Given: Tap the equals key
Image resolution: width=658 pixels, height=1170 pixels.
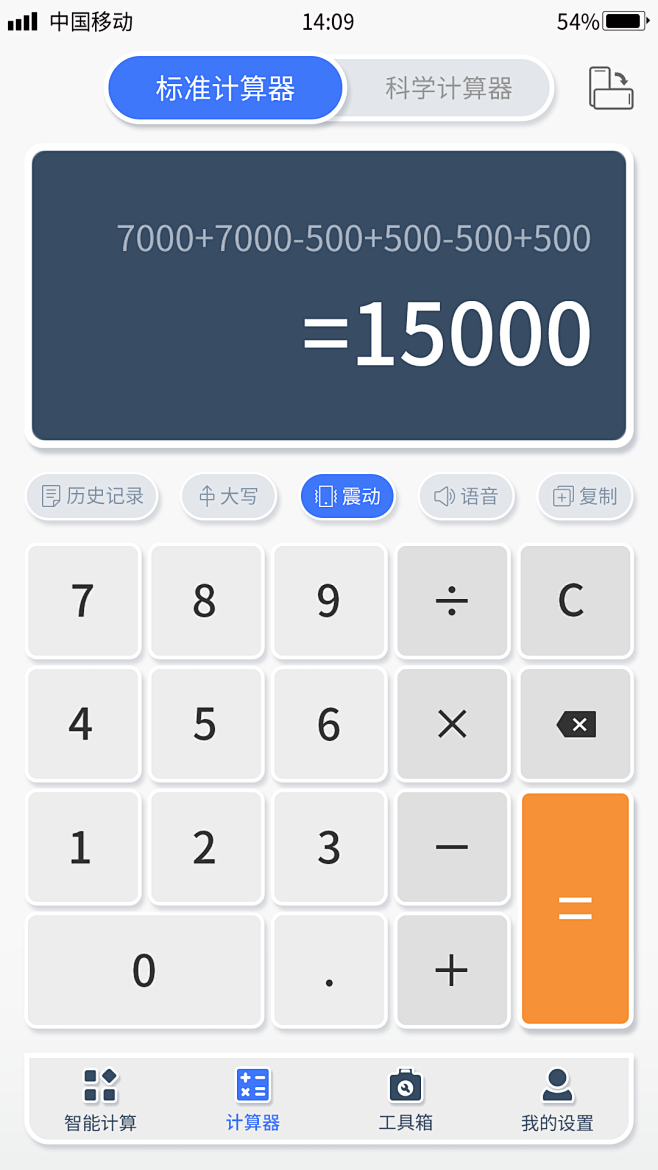Looking at the screenshot, I should 575,908.
